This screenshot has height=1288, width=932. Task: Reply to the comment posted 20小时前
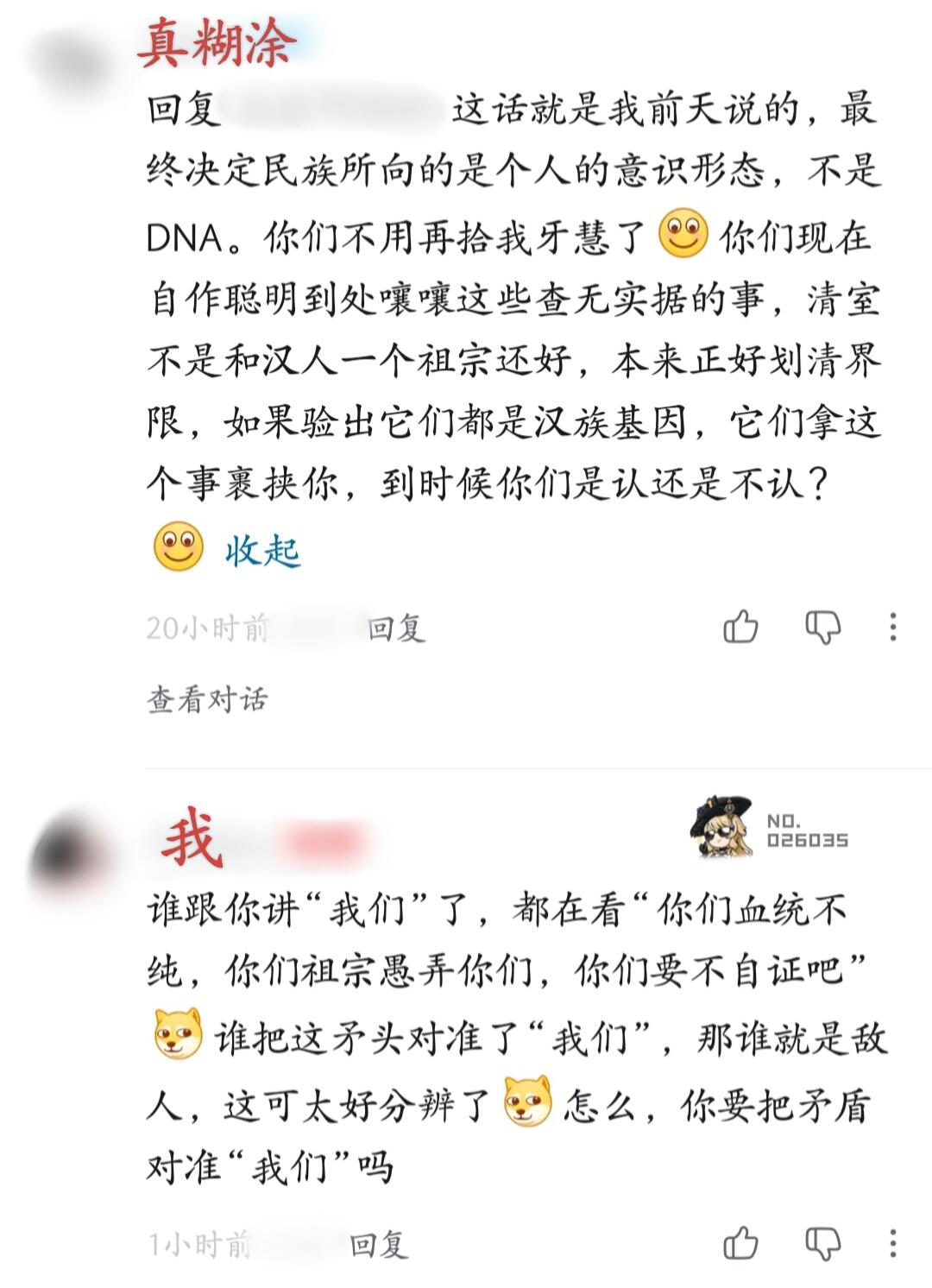[x=395, y=628]
